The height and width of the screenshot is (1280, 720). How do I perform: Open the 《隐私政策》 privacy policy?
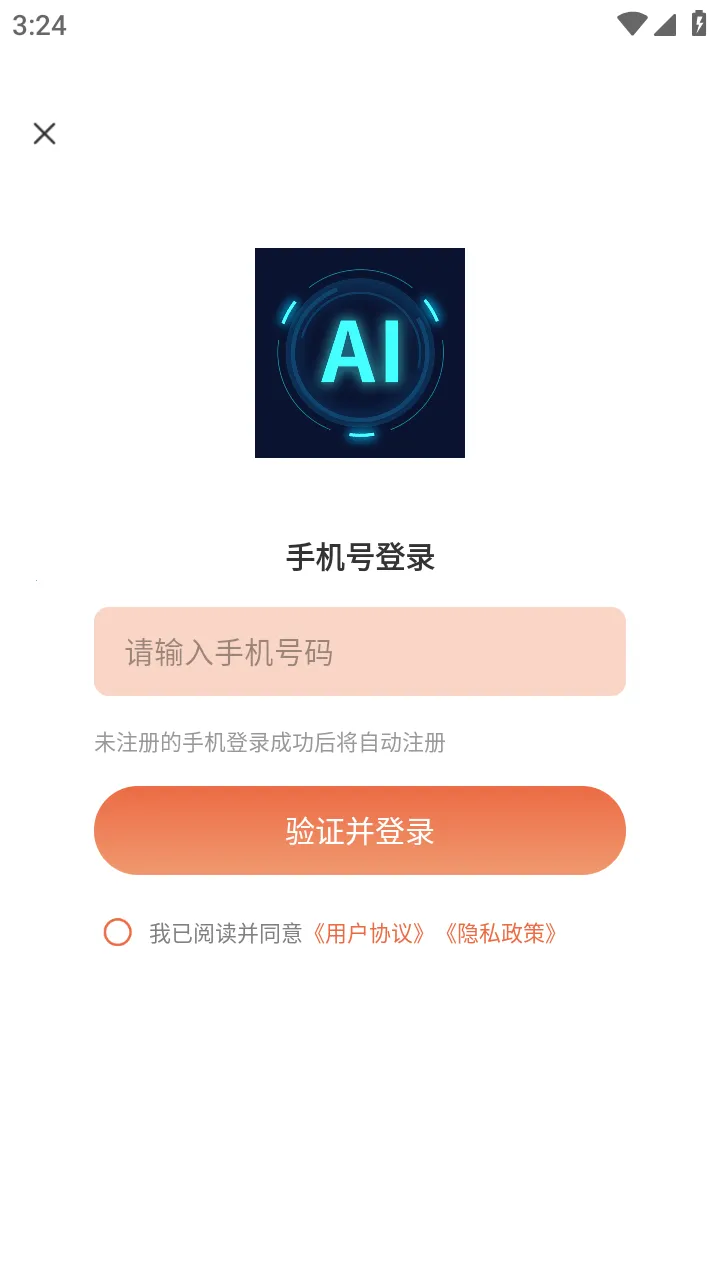tap(502, 931)
